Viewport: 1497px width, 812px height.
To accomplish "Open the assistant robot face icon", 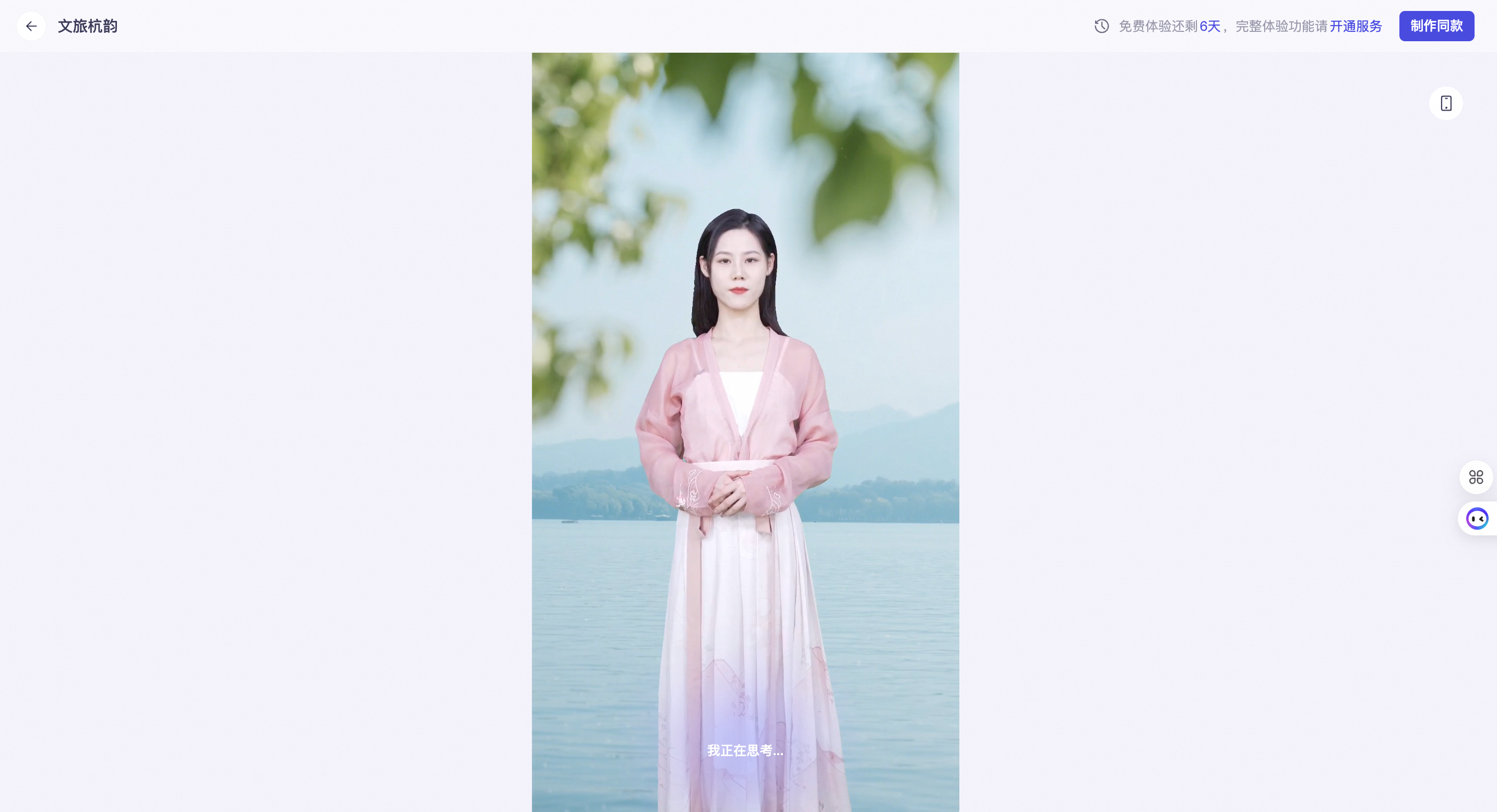I will tap(1477, 518).
